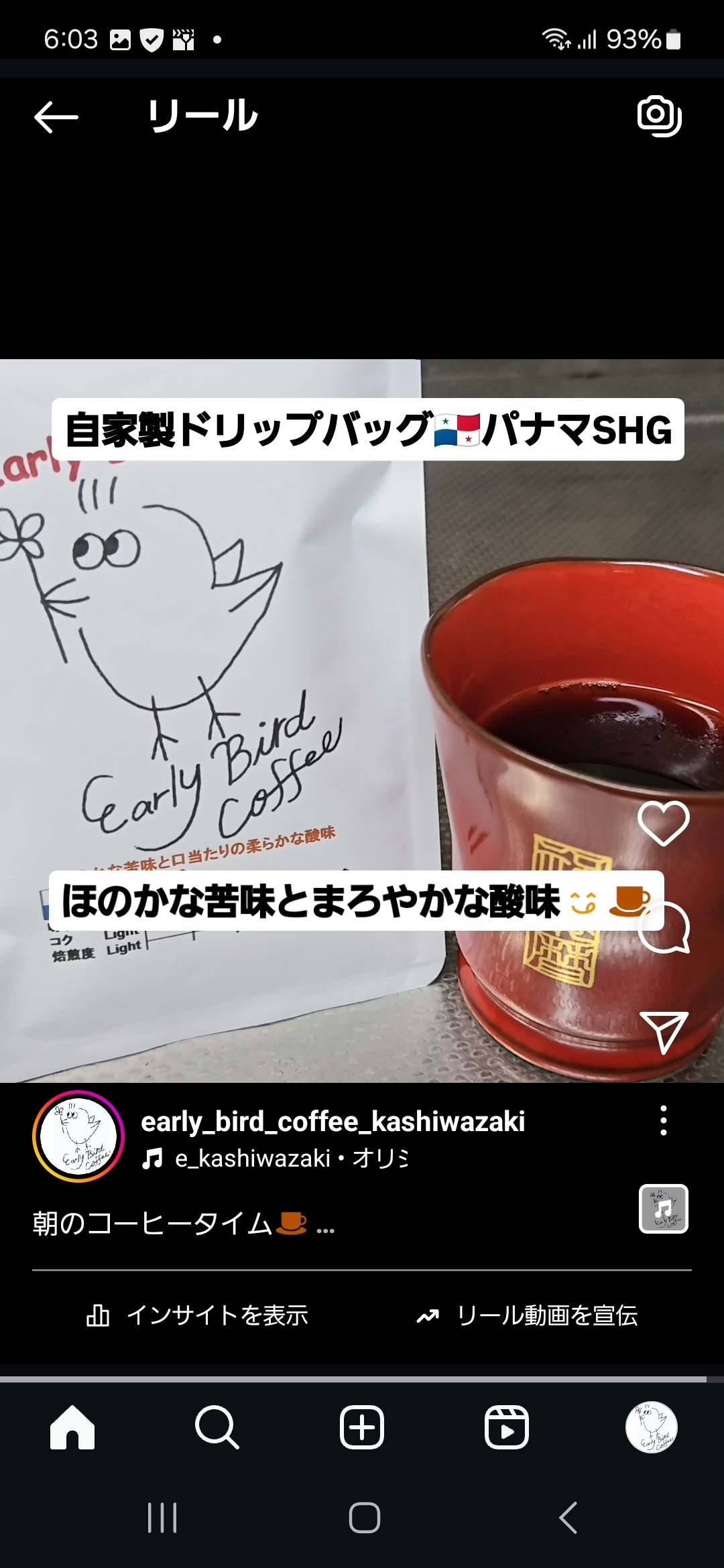
Task: Tap the early_bird_coffee_kashiwazaki username
Action: [x=333, y=1121]
